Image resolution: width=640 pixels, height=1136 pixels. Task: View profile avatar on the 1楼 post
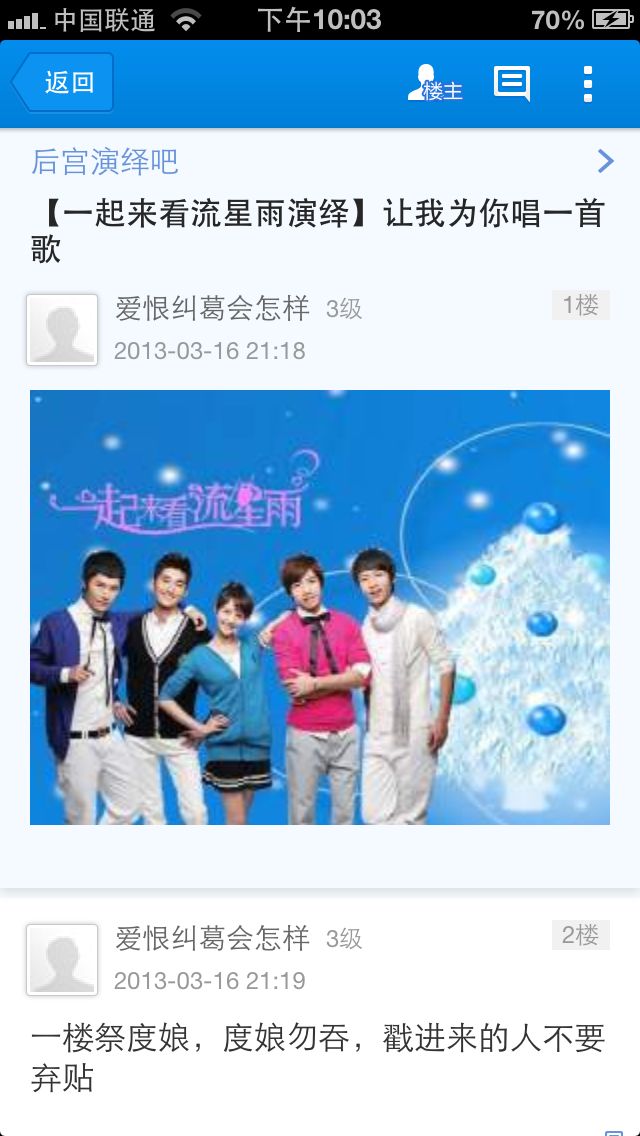click(x=62, y=330)
